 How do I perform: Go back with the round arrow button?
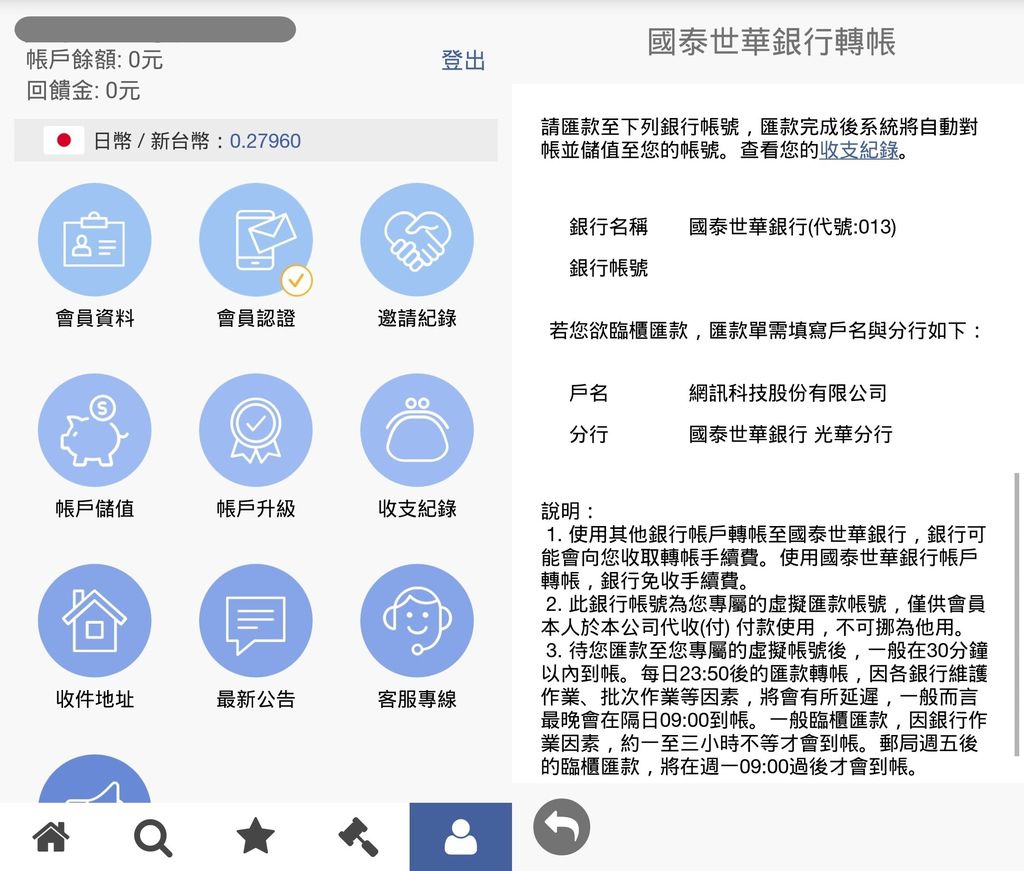561,827
